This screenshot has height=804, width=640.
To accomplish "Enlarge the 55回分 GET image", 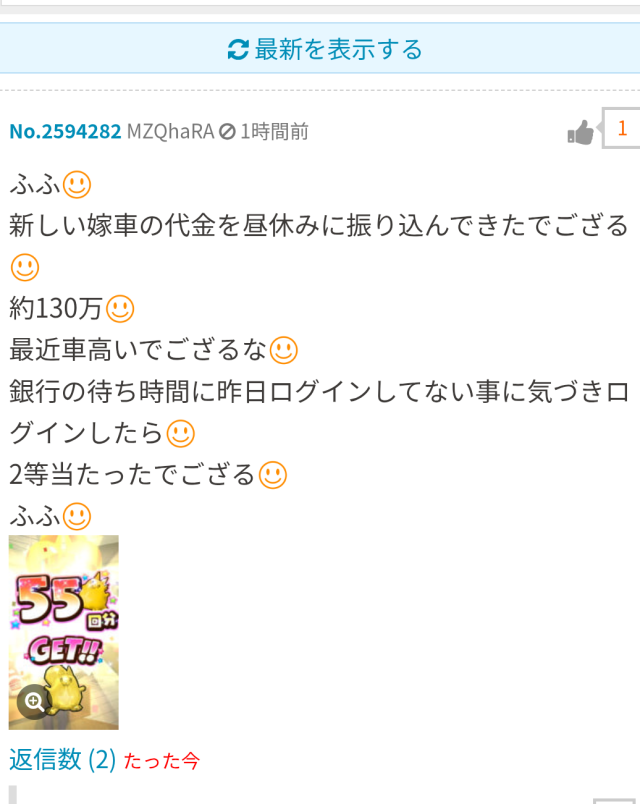I will click(63, 632).
